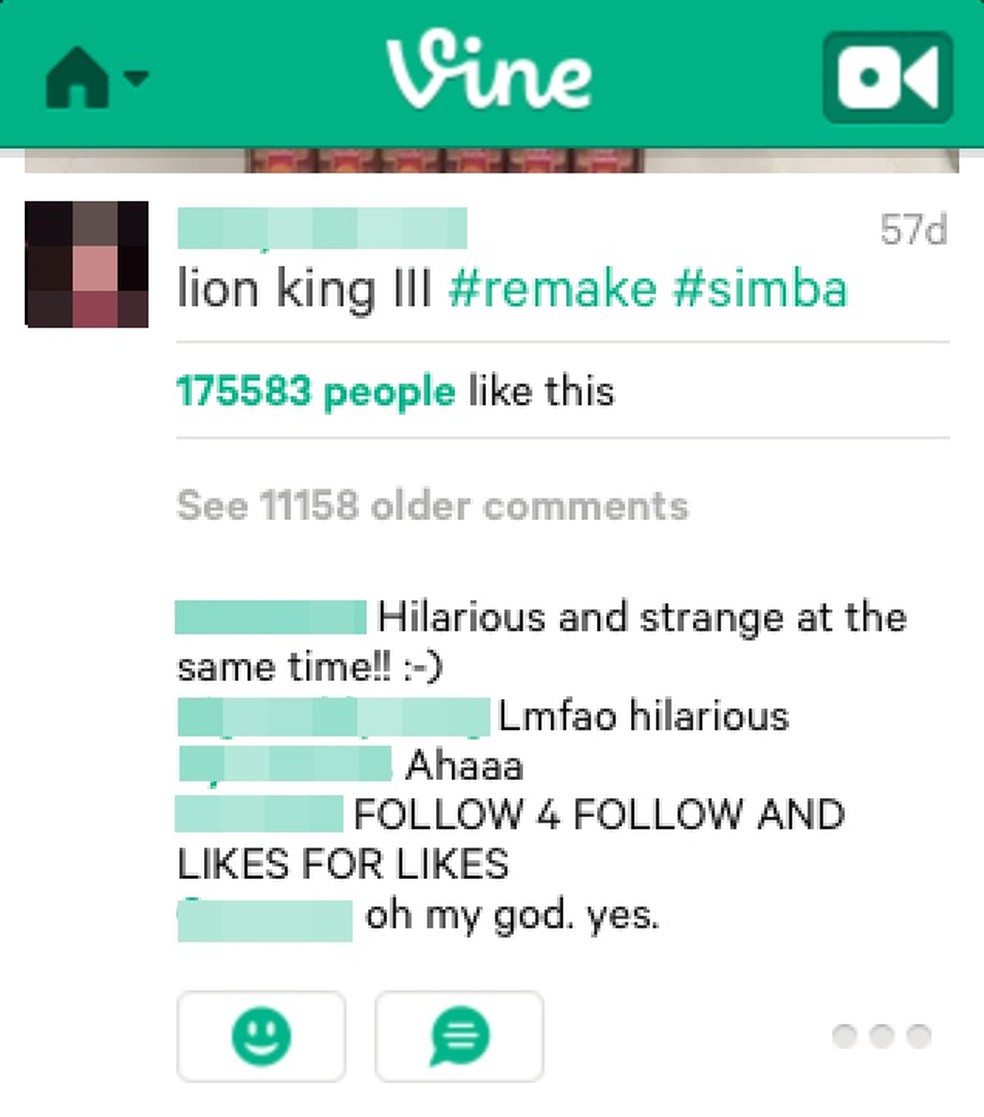This screenshot has height=1117, width=984.
Task: Add a comment to this Vine
Action: pos(459,1036)
